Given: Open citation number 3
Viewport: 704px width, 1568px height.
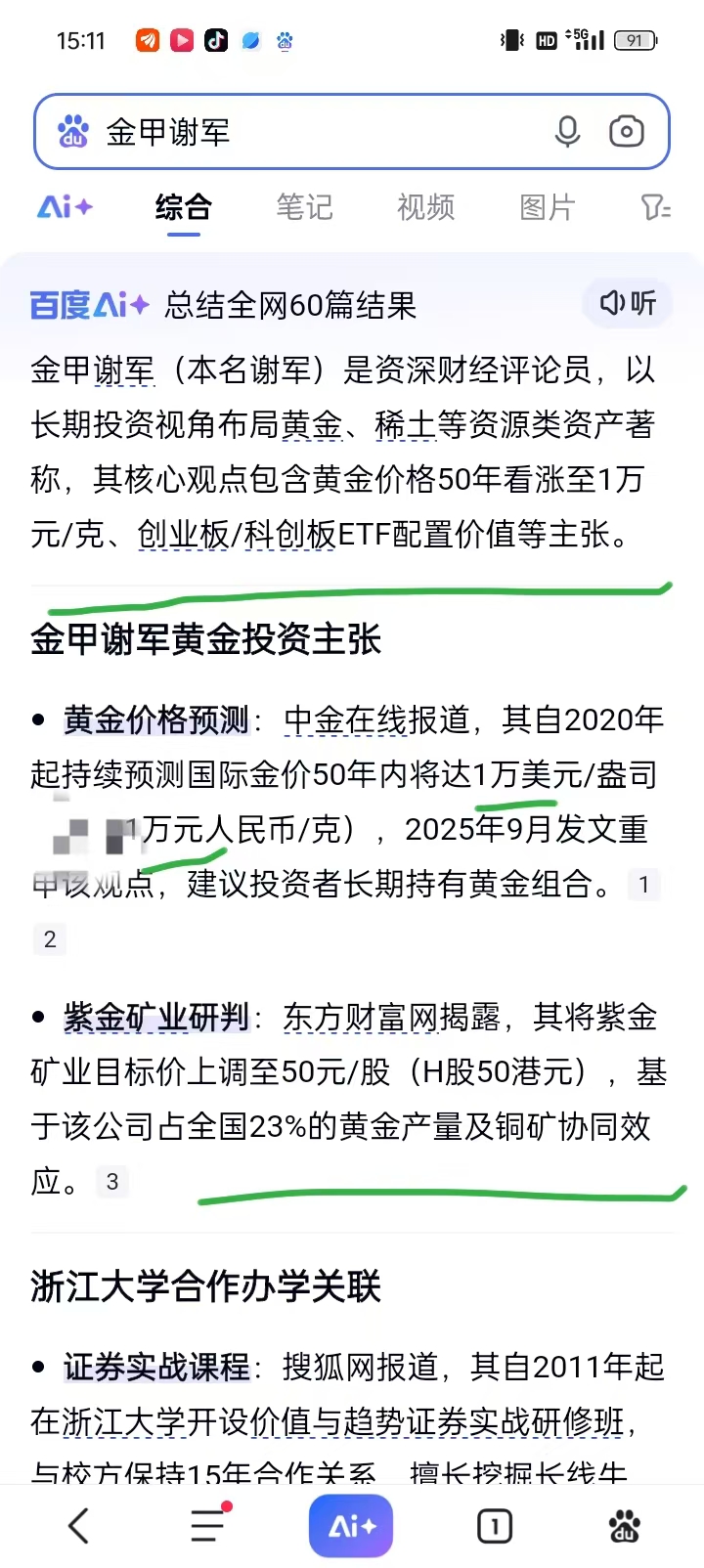Looking at the screenshot, I should click(x=112, y=1182).
